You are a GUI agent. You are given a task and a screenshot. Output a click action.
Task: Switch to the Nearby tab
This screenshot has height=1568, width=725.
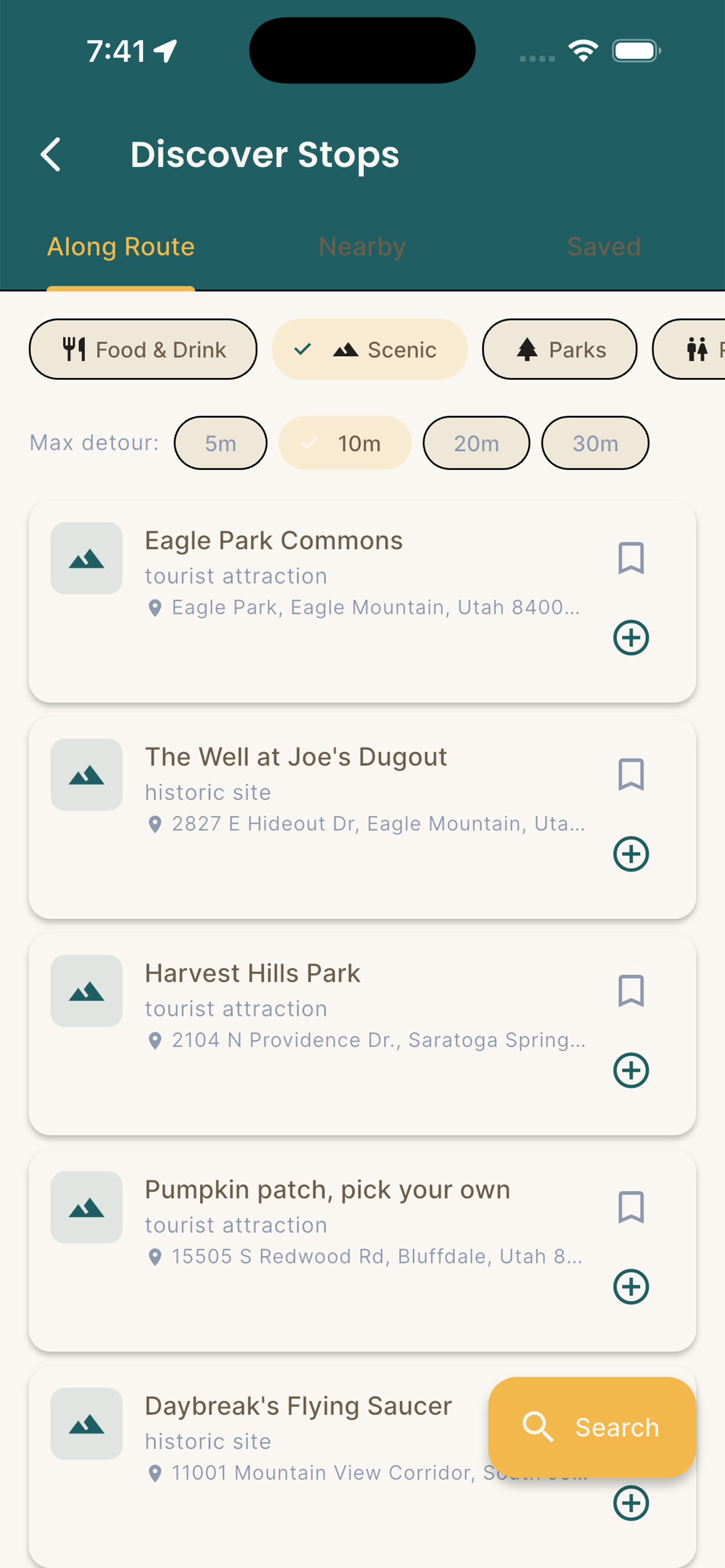click(361, 246)
